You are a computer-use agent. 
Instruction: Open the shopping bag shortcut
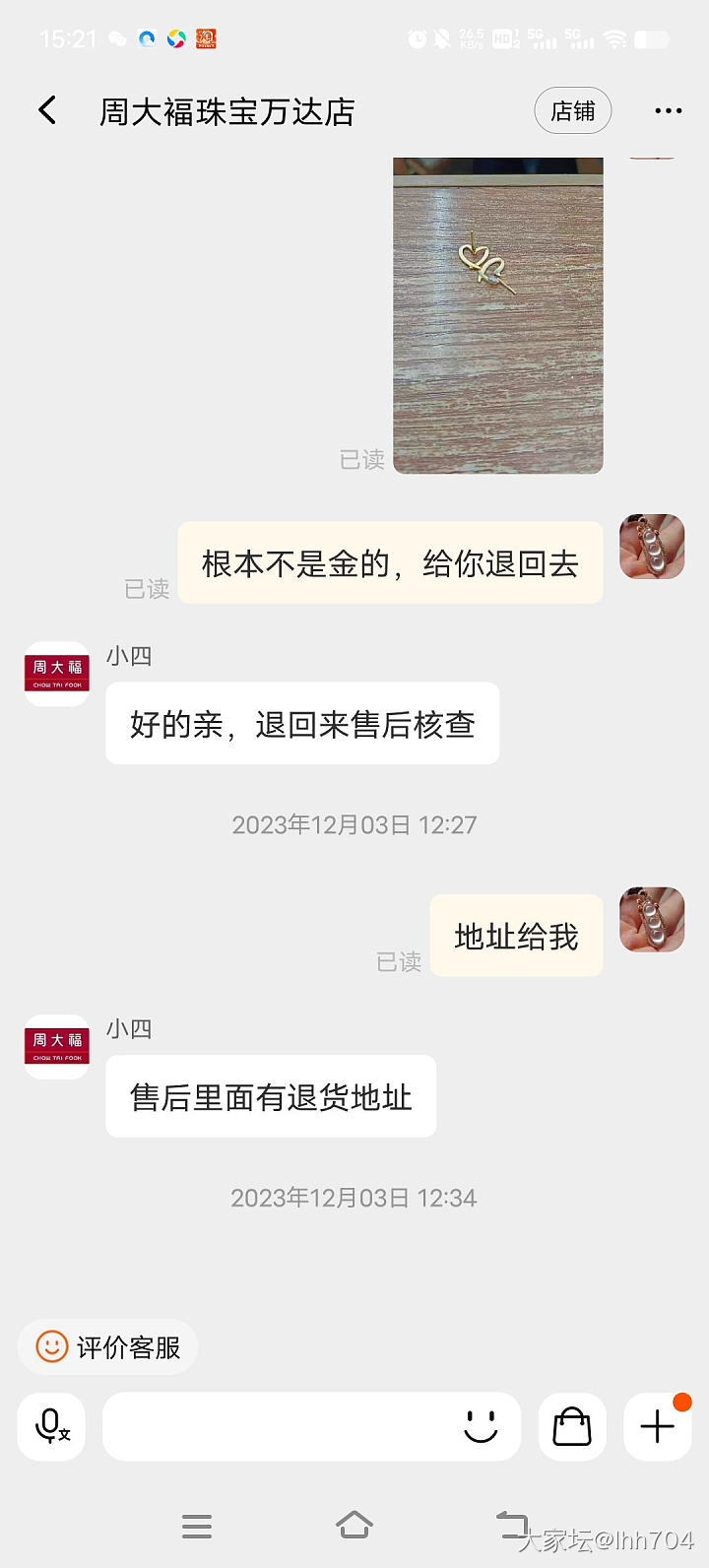(x=572, y=1426)
